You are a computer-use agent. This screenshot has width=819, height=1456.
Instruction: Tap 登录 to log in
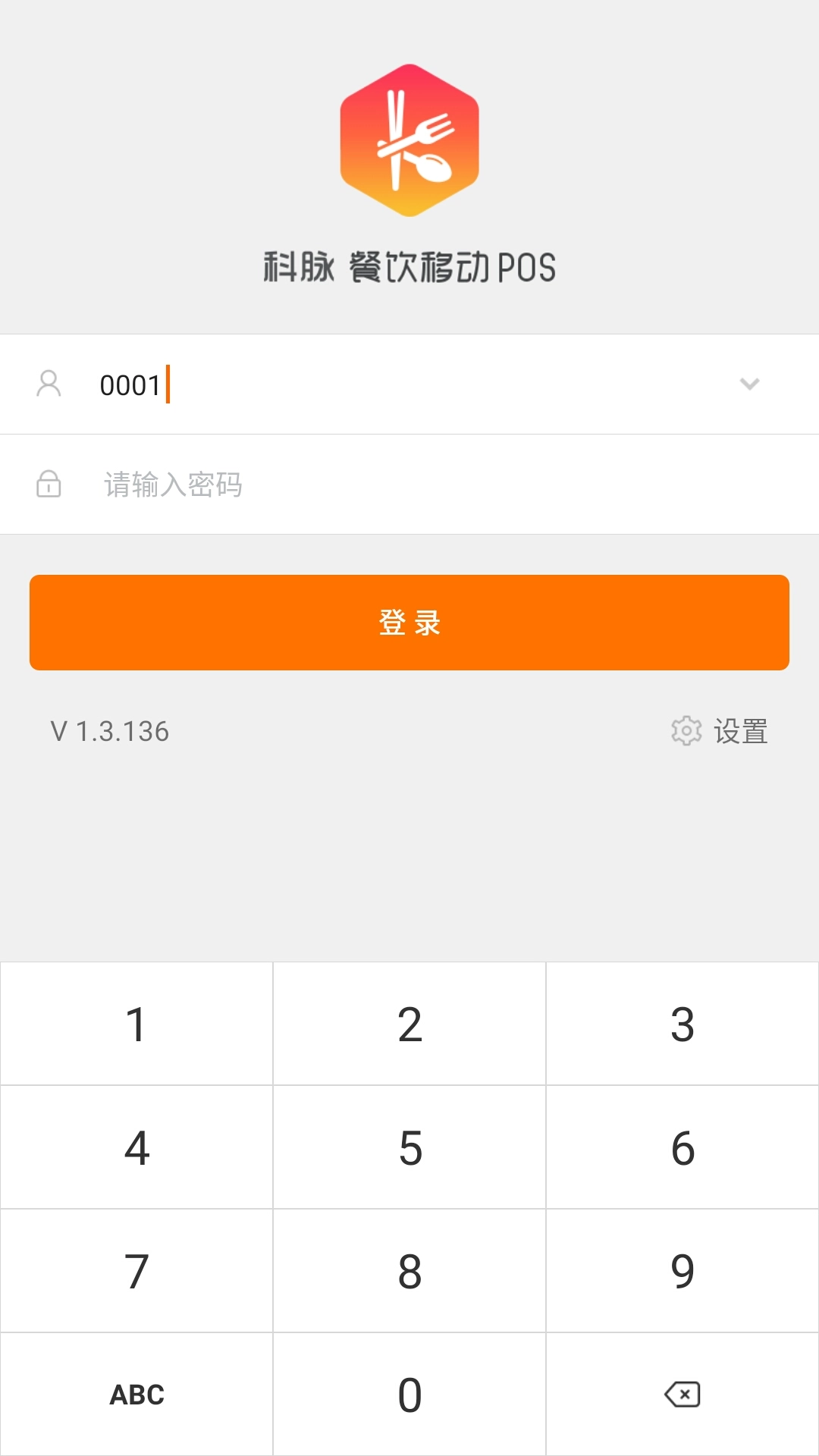click(409, 623)
